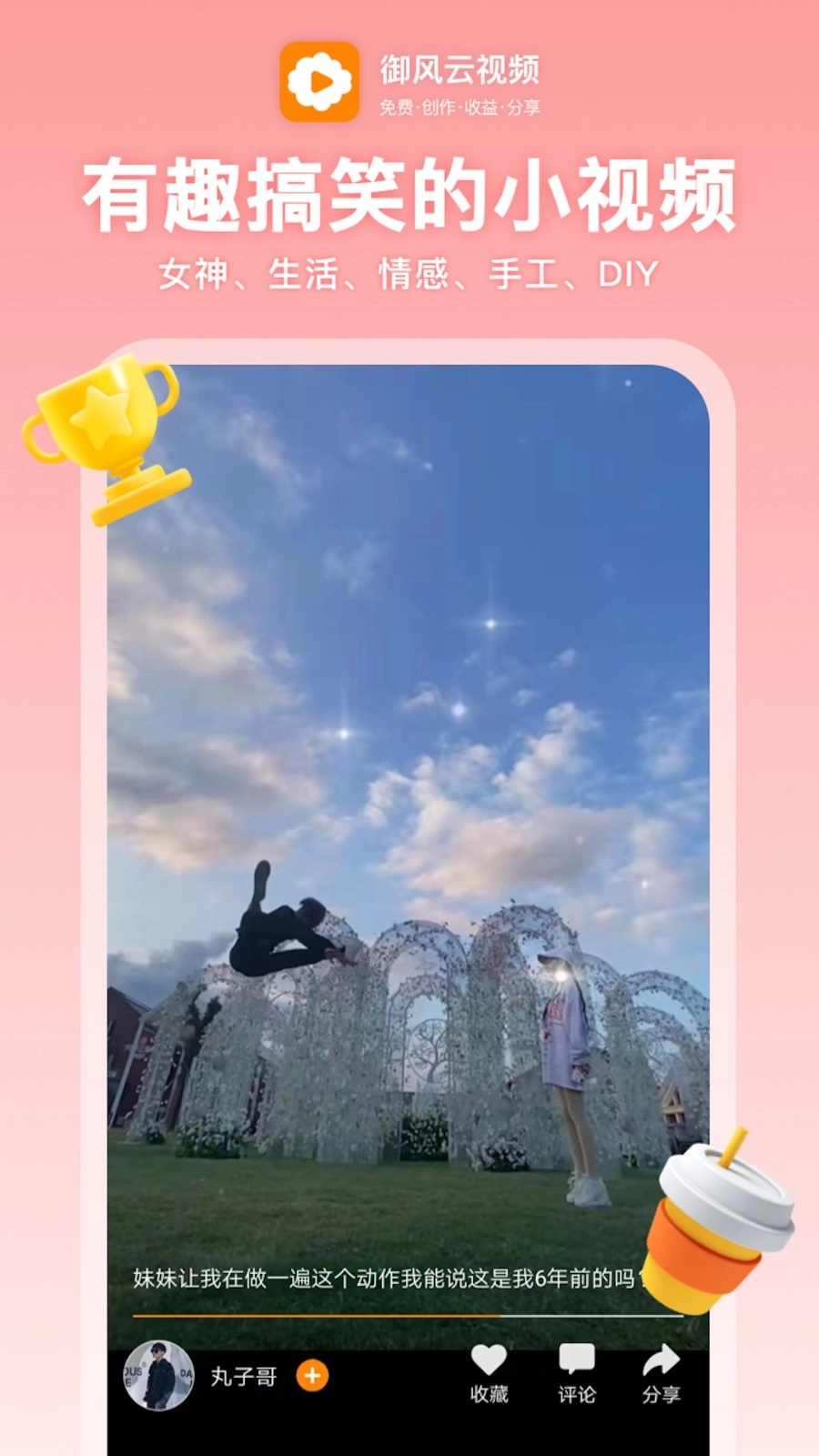The width and height of the screenshot is (819, 1456).
Task: Click the 丸子哥 username link
Action: 244,1376
